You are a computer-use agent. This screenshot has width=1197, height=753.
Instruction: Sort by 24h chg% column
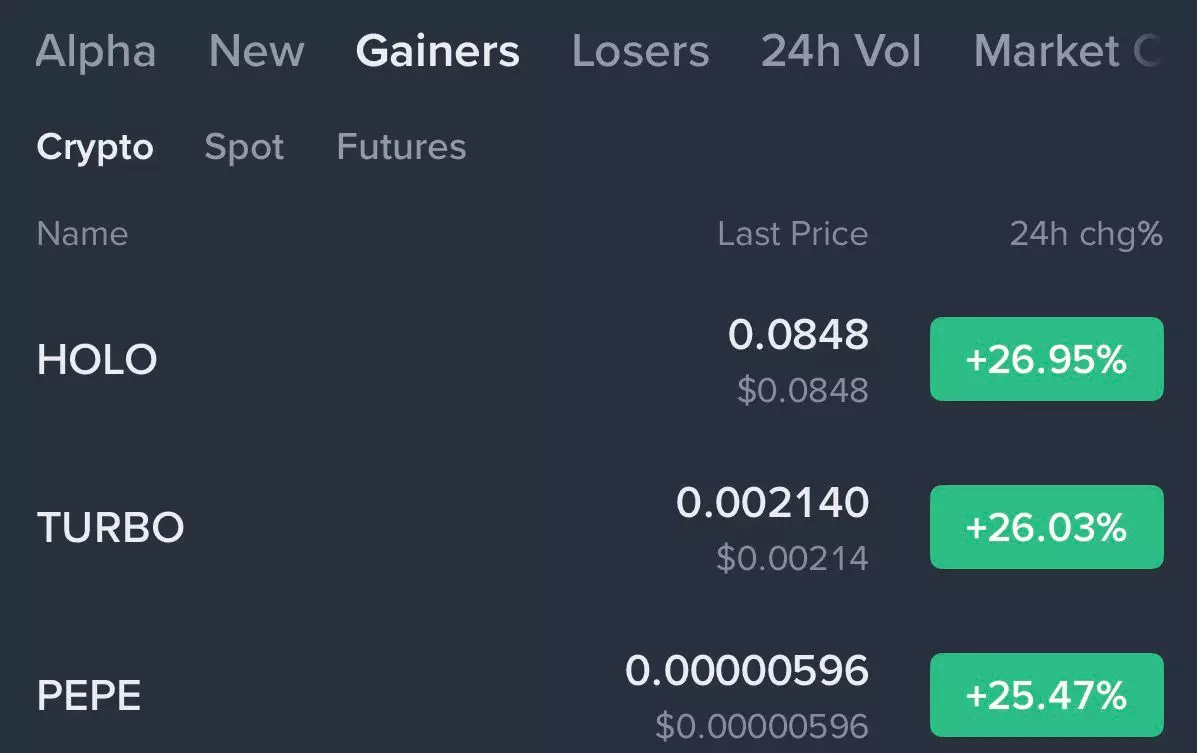1085,234
